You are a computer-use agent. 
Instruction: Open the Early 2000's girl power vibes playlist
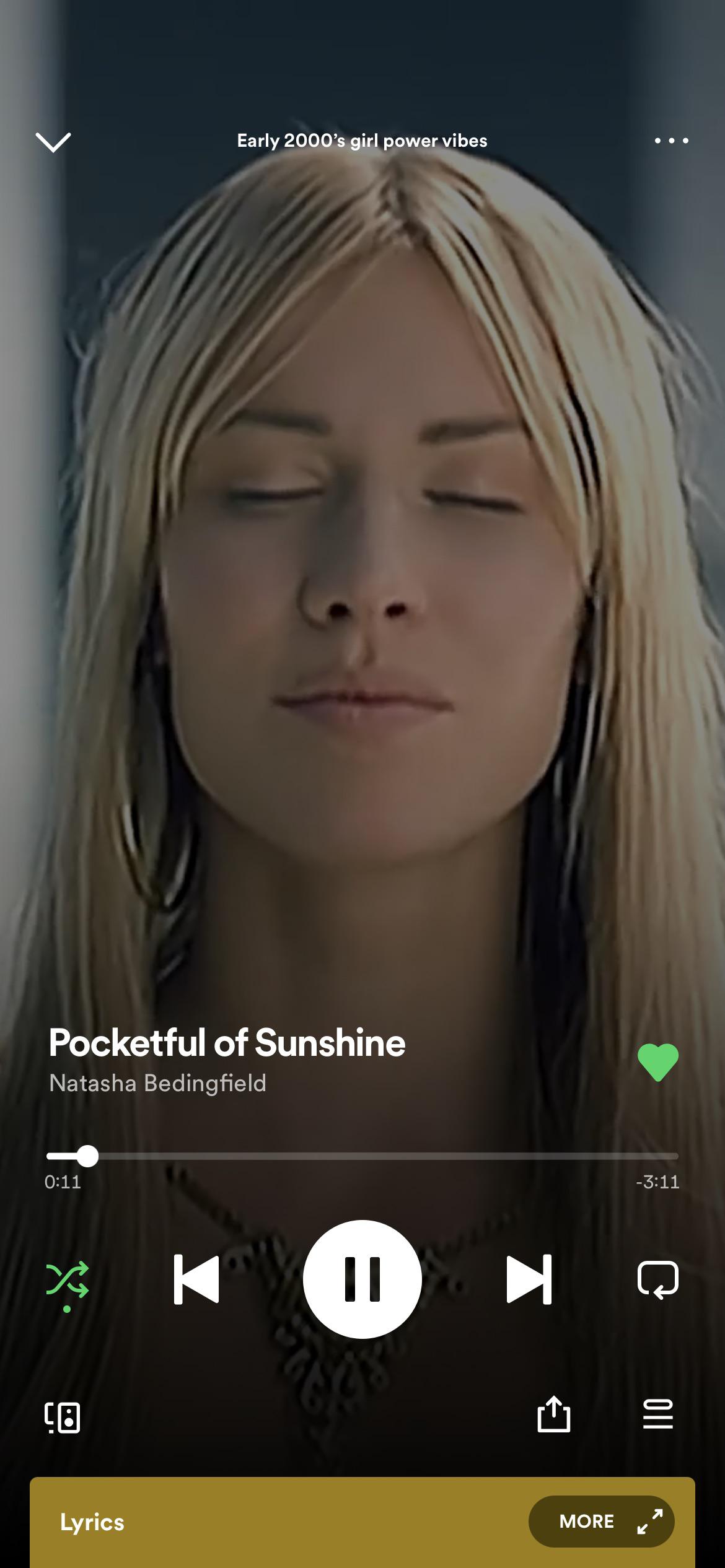pos(362,141)
